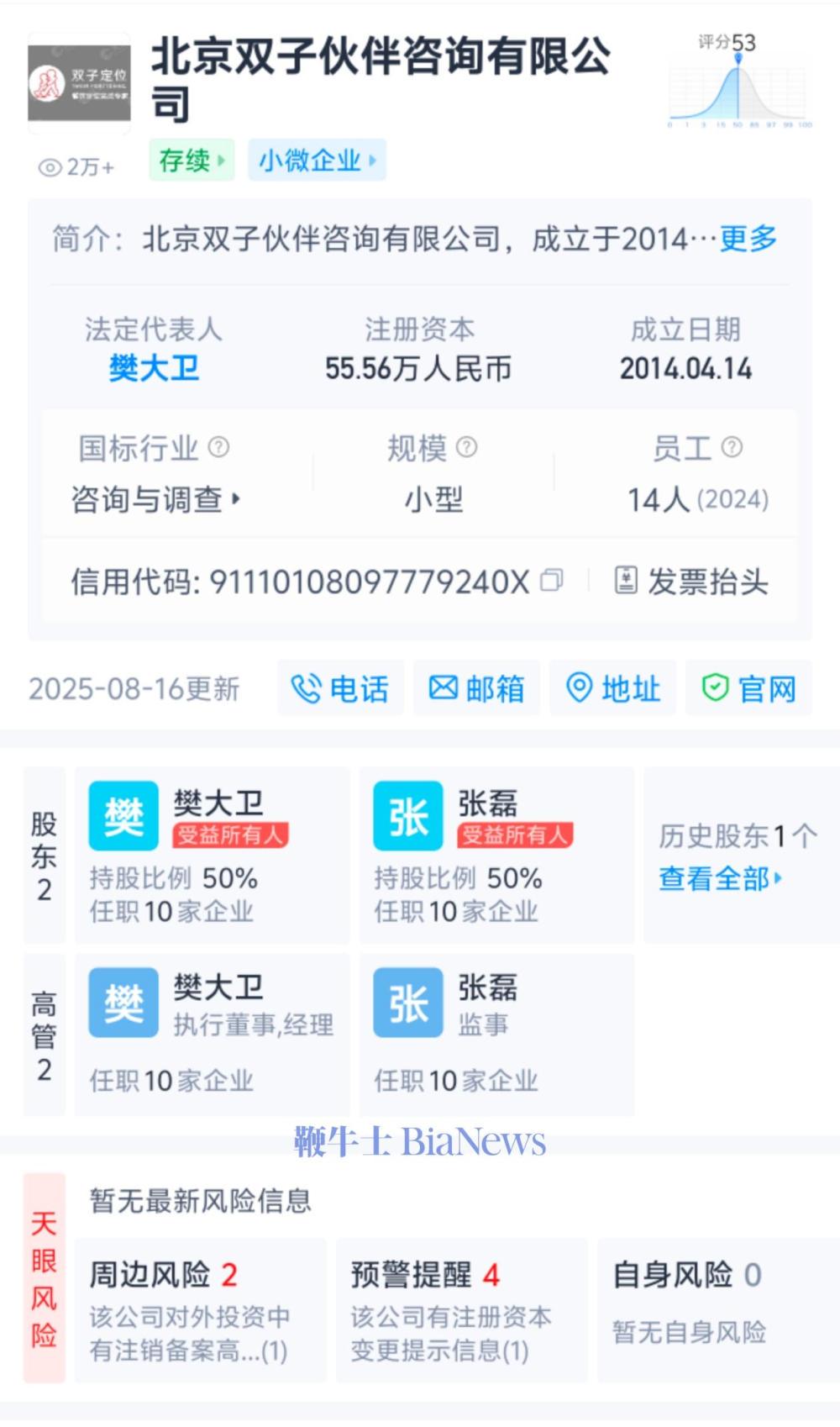This screenshot has width=840, height=1427.
Task: Open legal representative 樊大卫's profile link
Action: [154, 368]
